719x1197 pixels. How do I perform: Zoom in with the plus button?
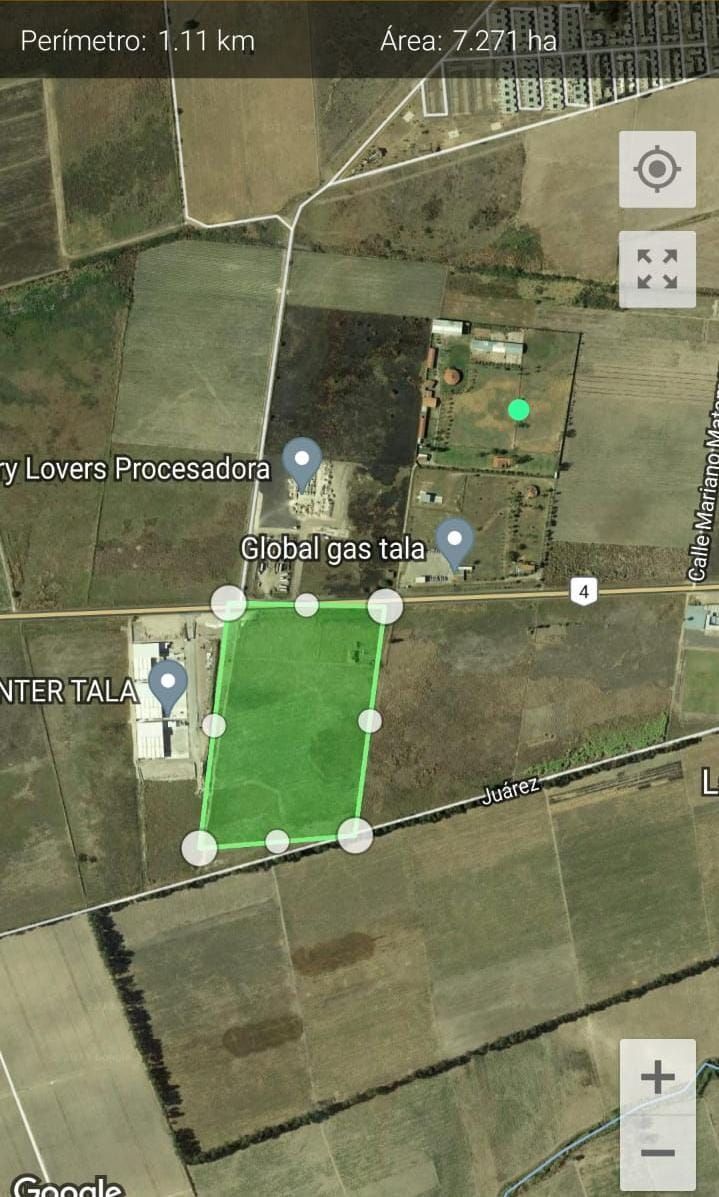tap(657, 1078)
